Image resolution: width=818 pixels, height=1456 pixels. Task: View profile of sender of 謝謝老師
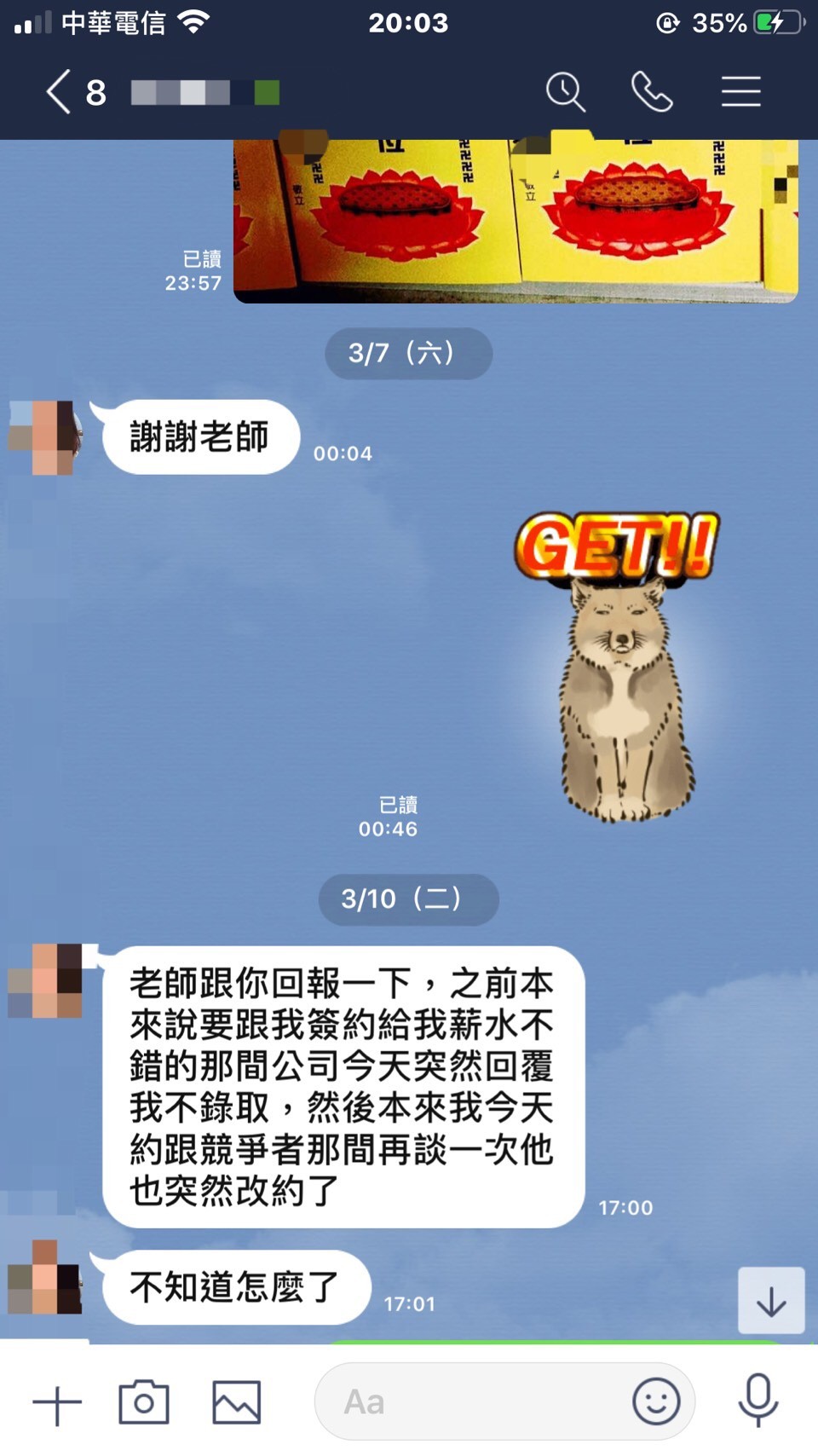(46, 436)
